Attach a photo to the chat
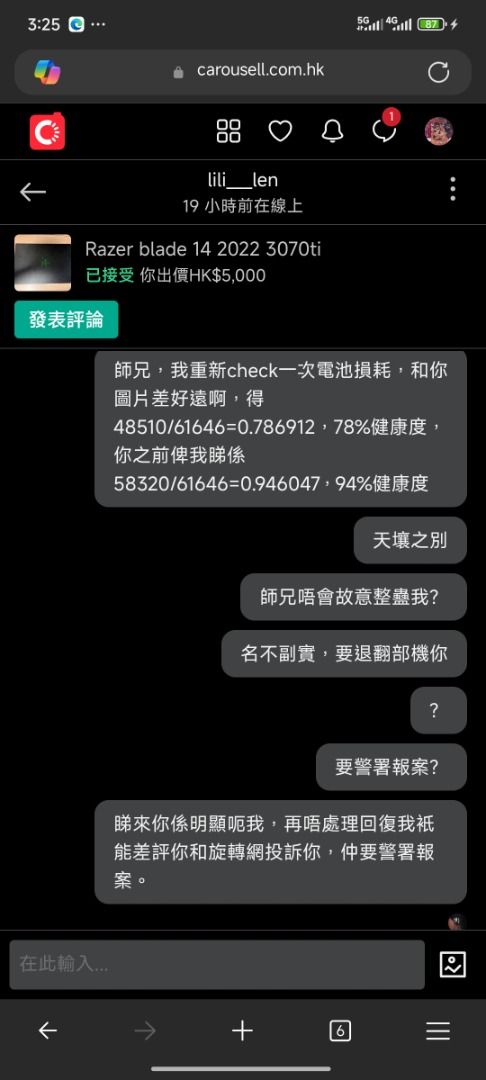This screenshot has width=486, height=1080. [453, 964]
